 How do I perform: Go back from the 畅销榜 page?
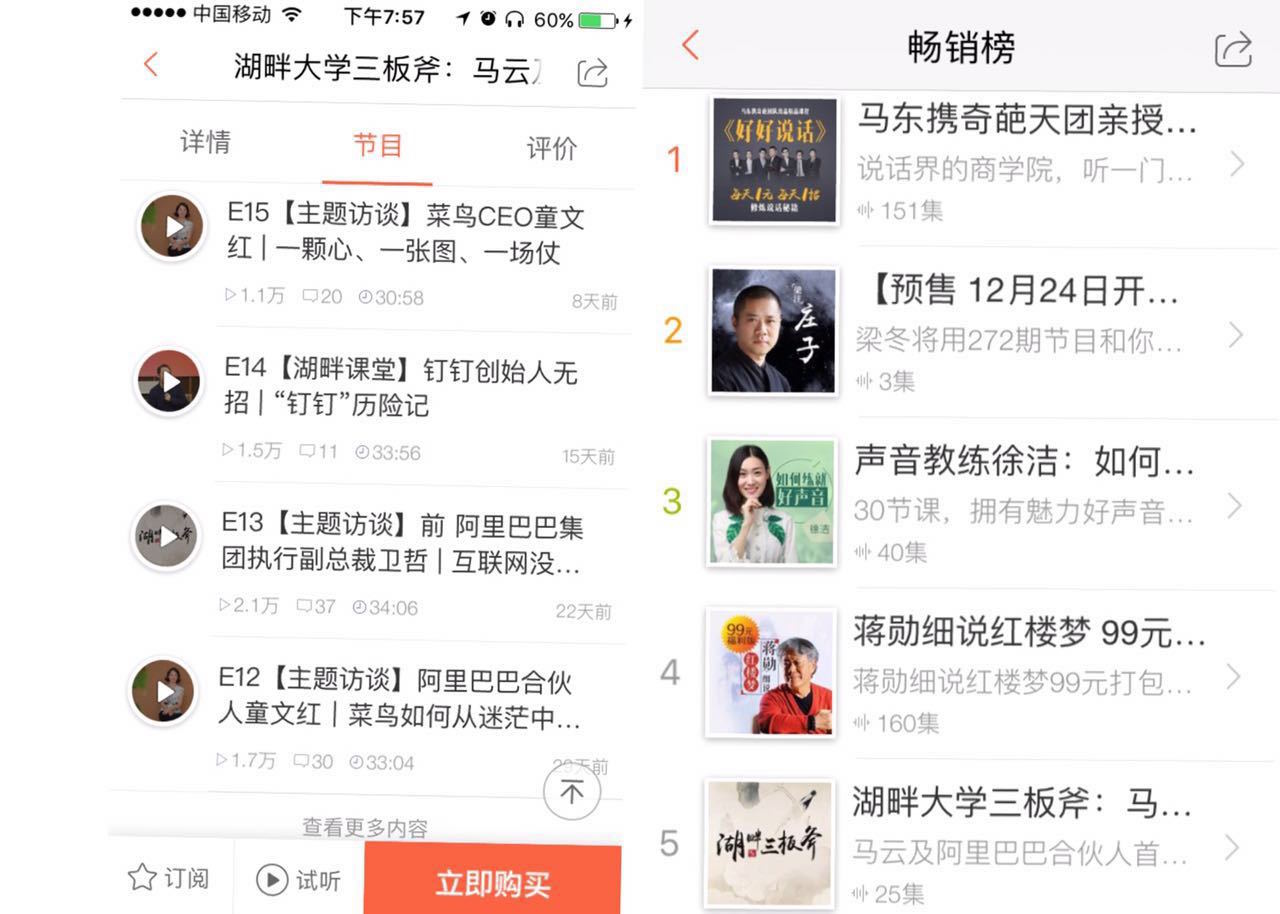click(690, 45)
